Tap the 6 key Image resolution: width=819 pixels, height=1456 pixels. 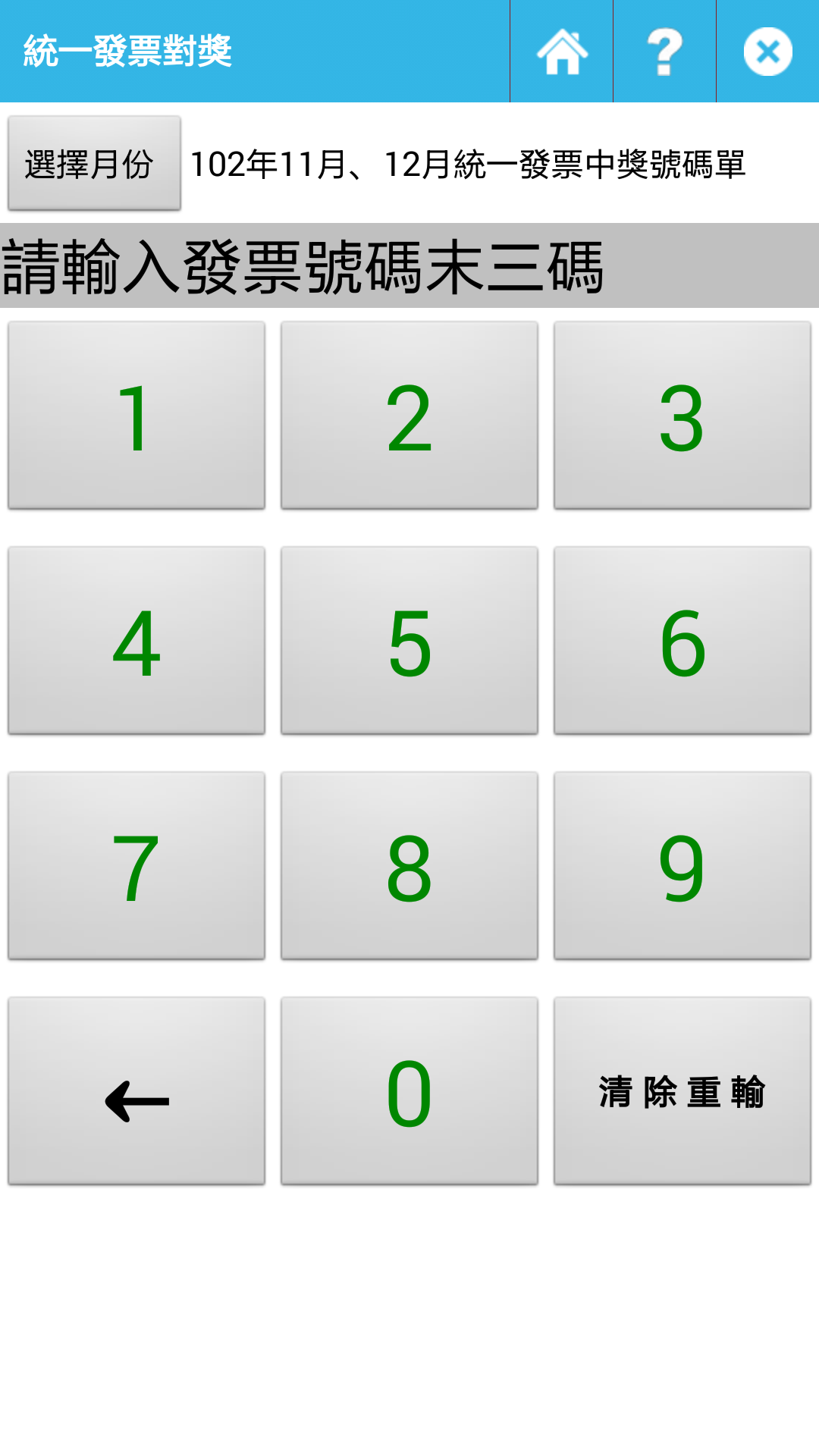tap(682, 641)
